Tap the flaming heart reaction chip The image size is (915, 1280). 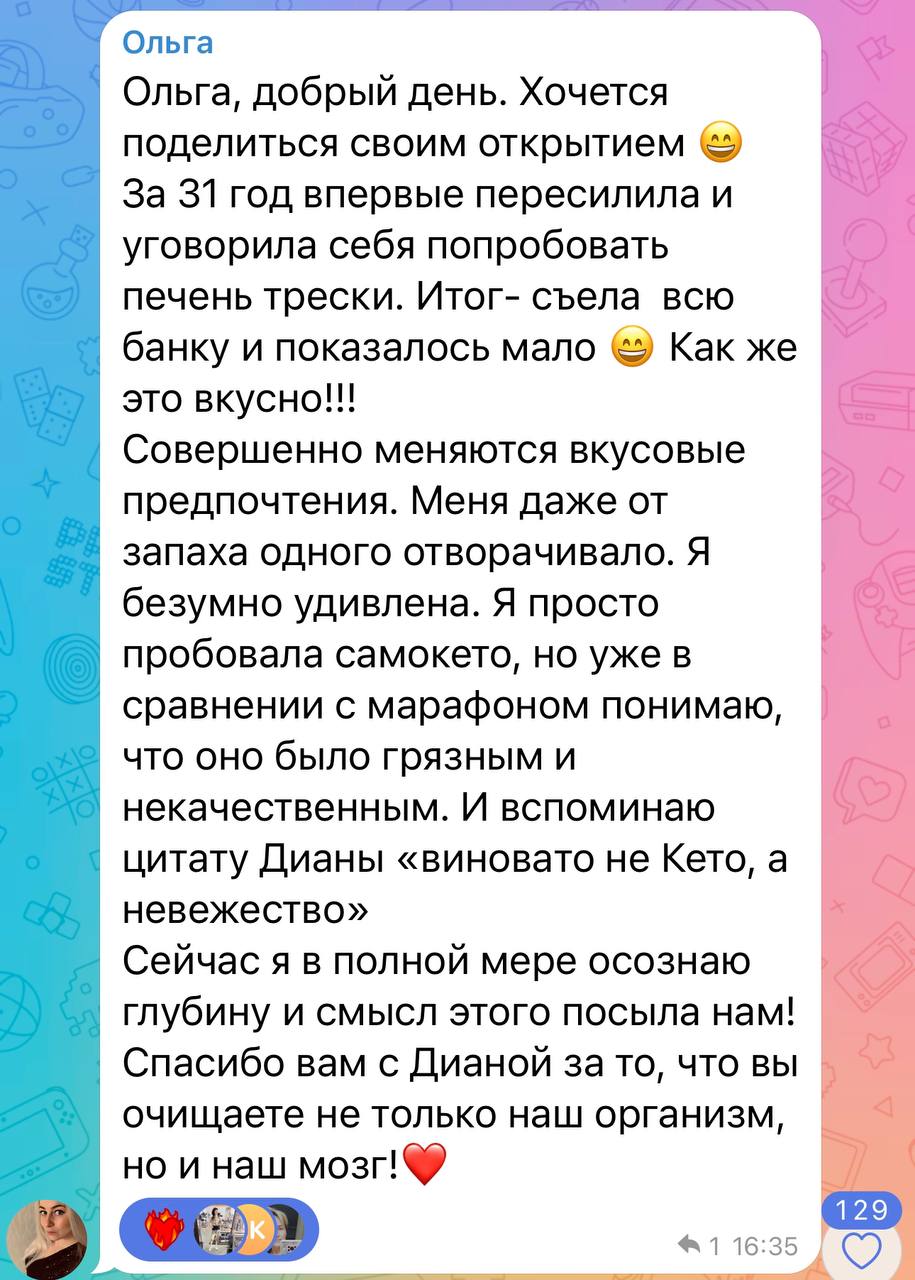158,1230
